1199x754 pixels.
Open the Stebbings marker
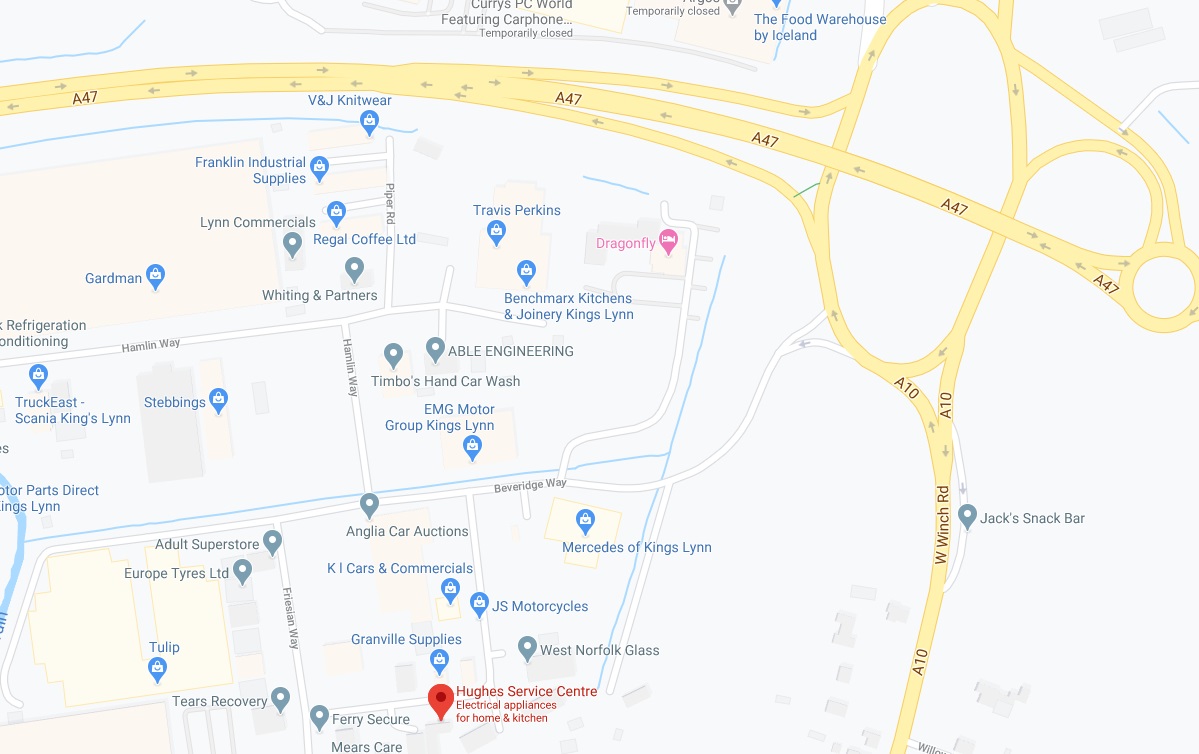pyautogui.click(x=219, y=400)
